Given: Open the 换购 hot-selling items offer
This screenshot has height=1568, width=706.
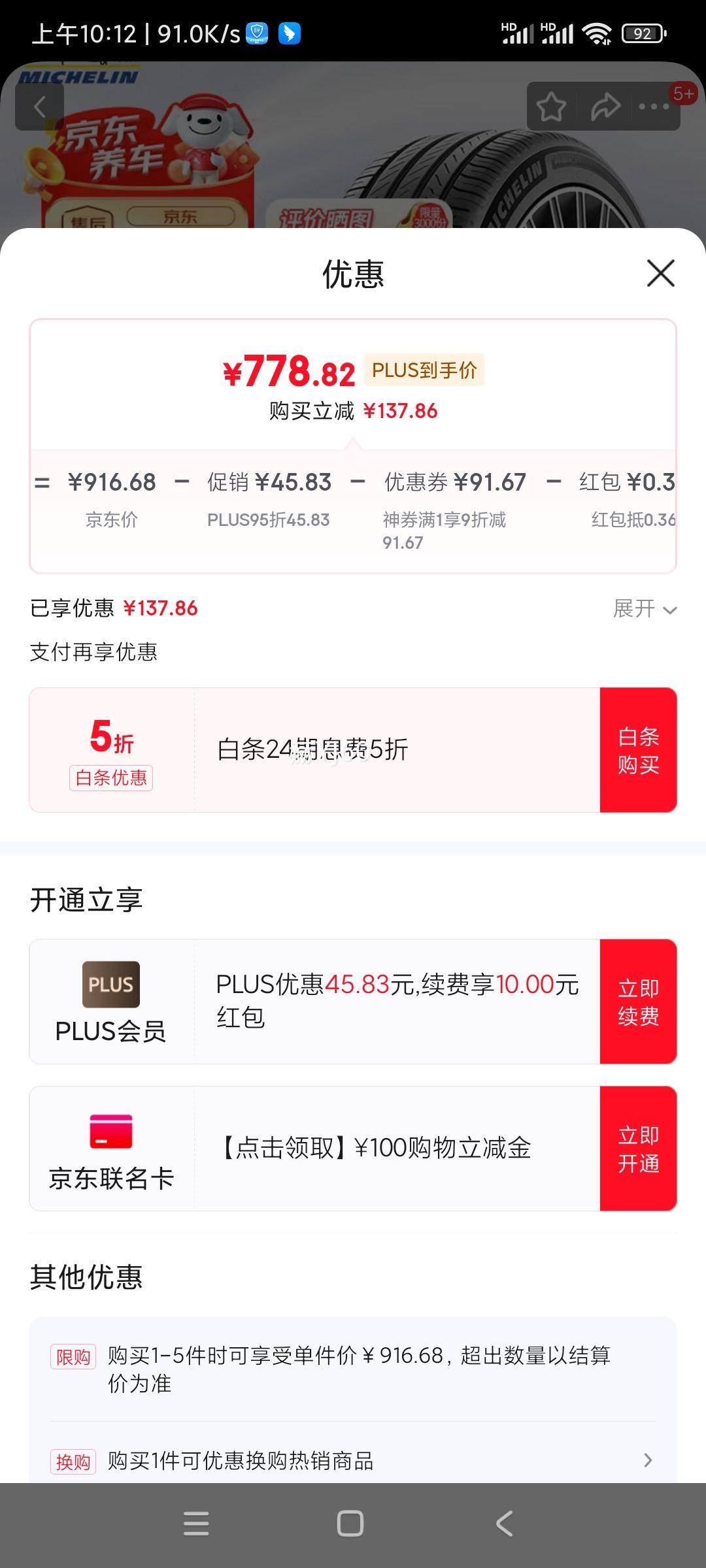Looking at the screenshot, I should (353, 1461).
